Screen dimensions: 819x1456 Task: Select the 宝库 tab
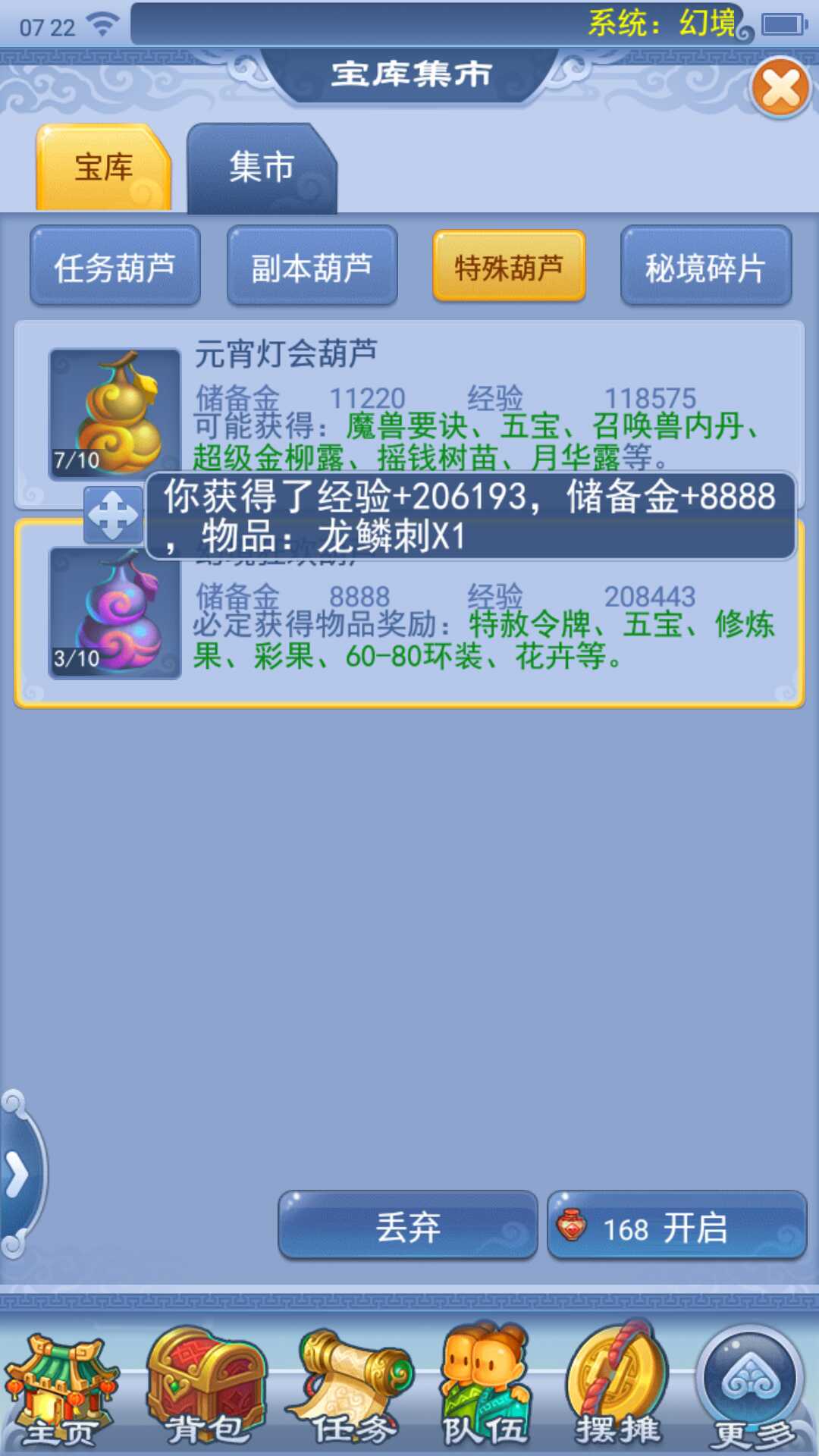point(104,168)
